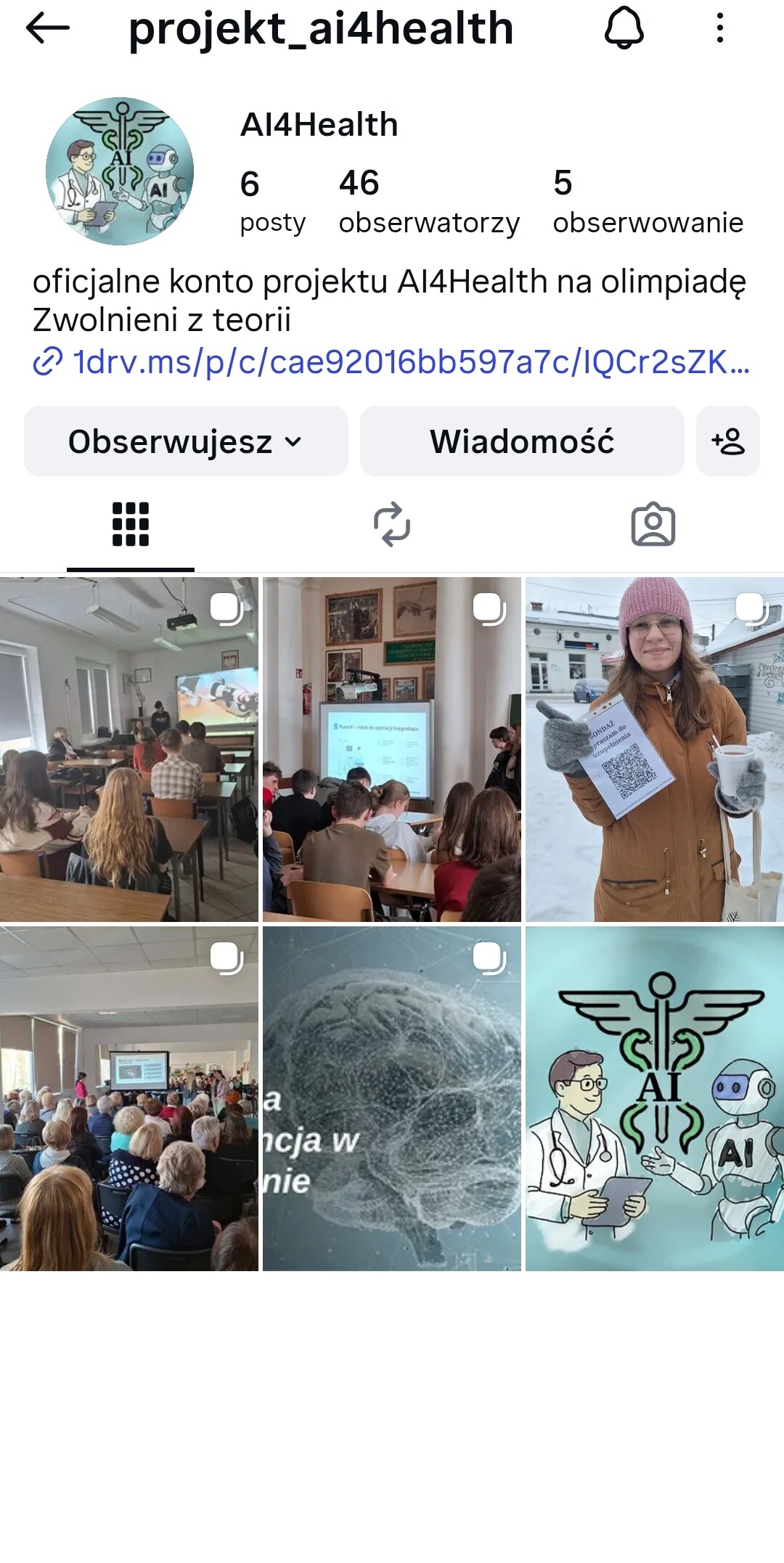The height and width of the screenshot is (1563, 784).
Task: Go back using the arrow icon
Action: (x=48, y=28)
